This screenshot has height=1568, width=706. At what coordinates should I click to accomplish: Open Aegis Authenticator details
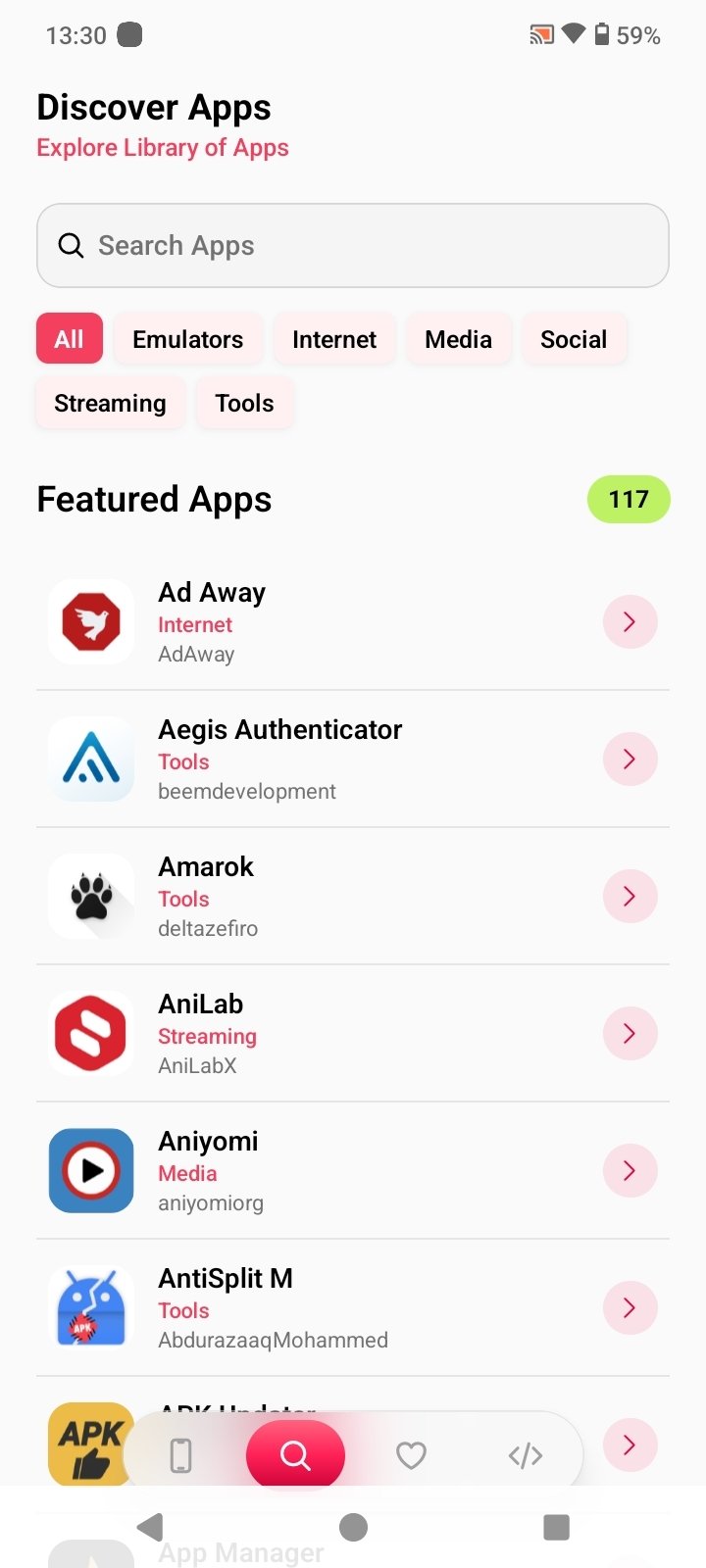pos(353,759)
